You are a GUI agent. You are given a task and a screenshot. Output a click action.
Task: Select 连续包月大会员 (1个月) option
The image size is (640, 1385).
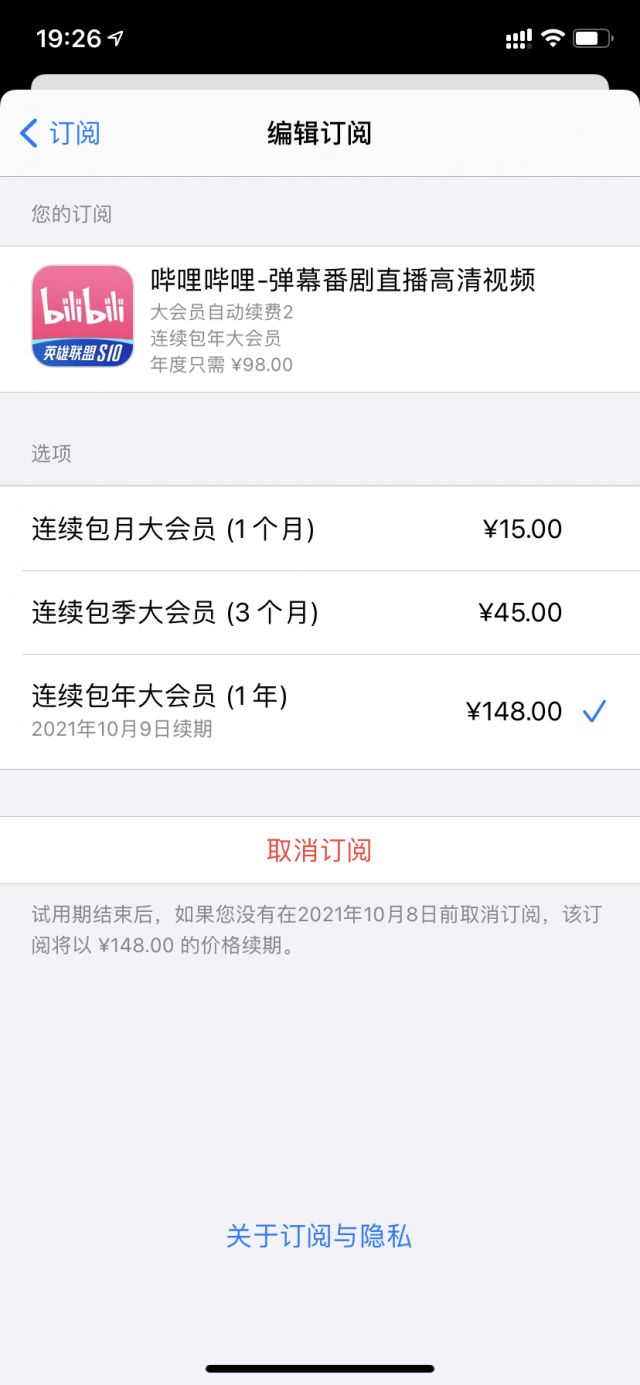click(319, 529)
